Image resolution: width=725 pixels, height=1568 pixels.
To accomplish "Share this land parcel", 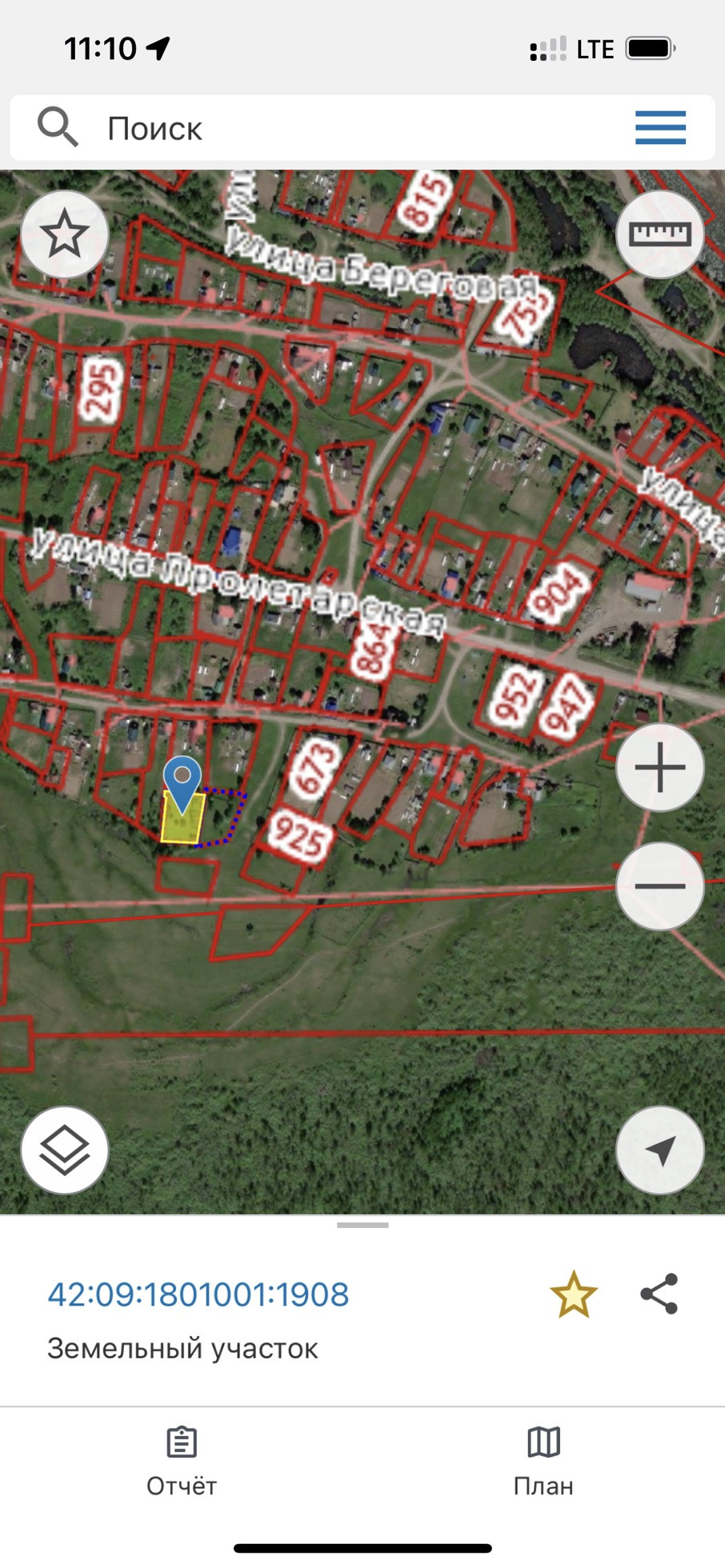I will [659, 1294].
